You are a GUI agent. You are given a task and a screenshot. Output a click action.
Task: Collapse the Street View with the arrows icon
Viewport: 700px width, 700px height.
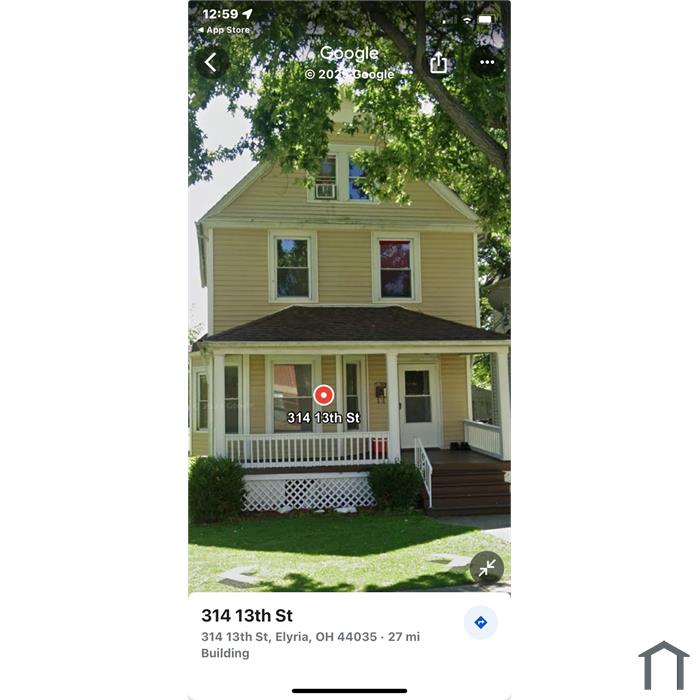coord(487,568)
